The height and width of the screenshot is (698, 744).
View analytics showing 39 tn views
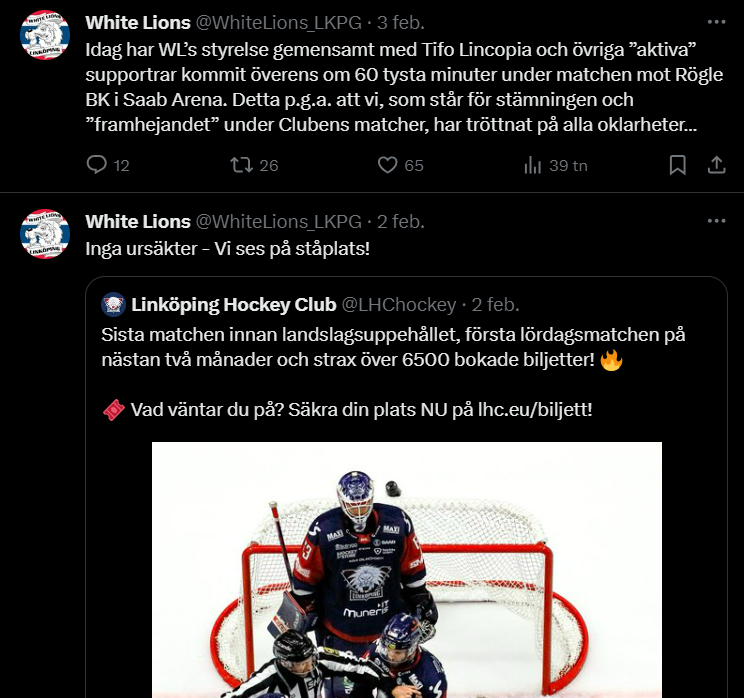click(533, 165)
